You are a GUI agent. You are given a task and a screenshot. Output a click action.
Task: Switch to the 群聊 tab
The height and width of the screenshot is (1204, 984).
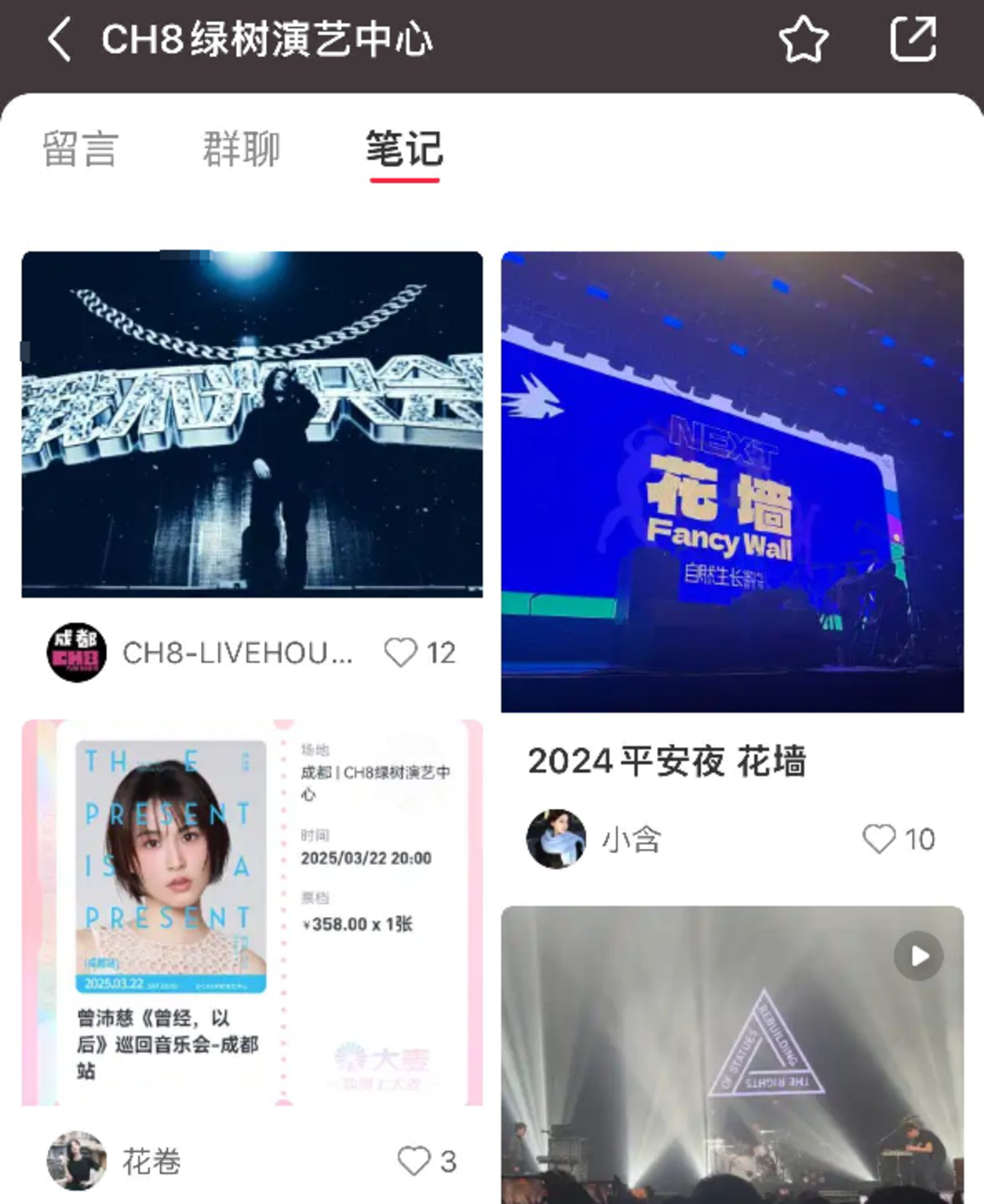(241, 149)
